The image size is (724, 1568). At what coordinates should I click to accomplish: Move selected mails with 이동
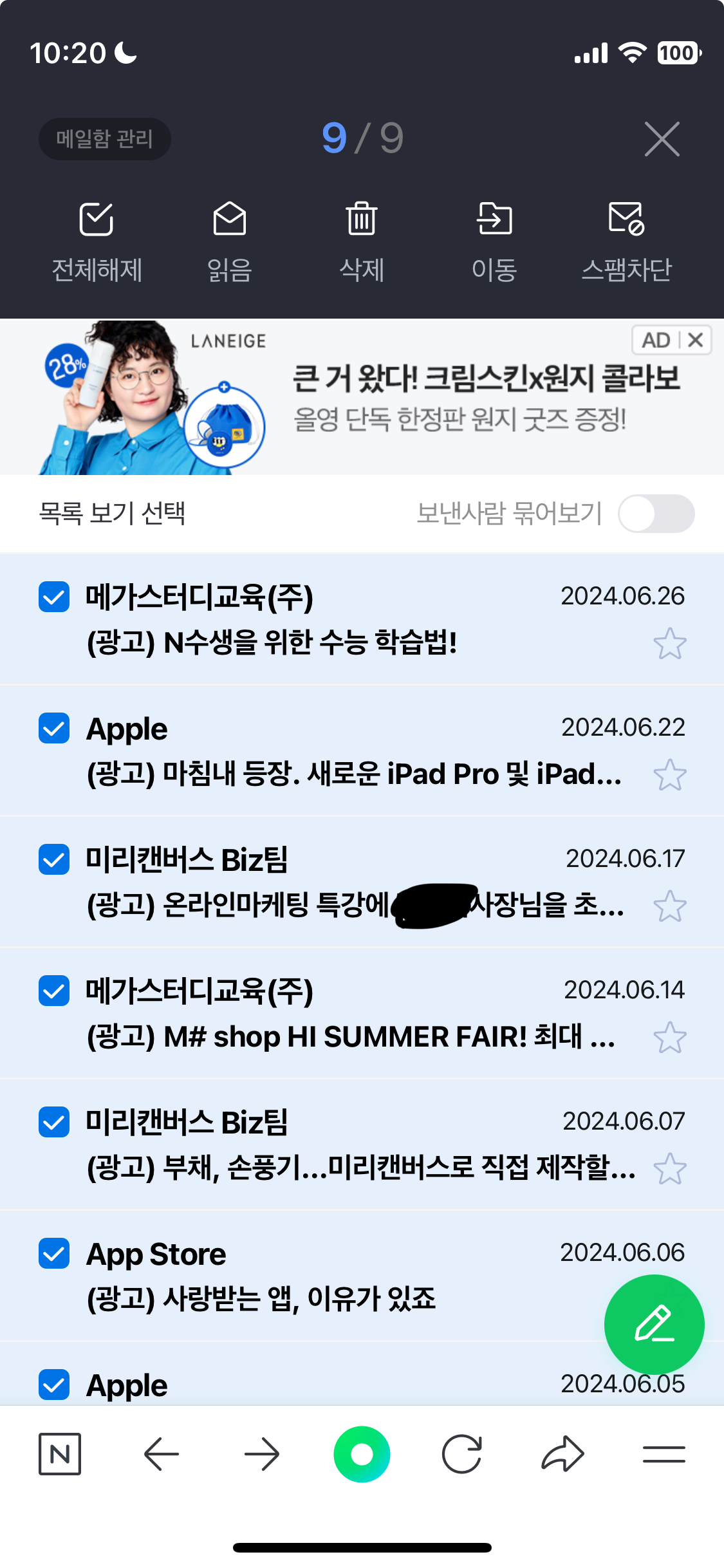(494, 241)
